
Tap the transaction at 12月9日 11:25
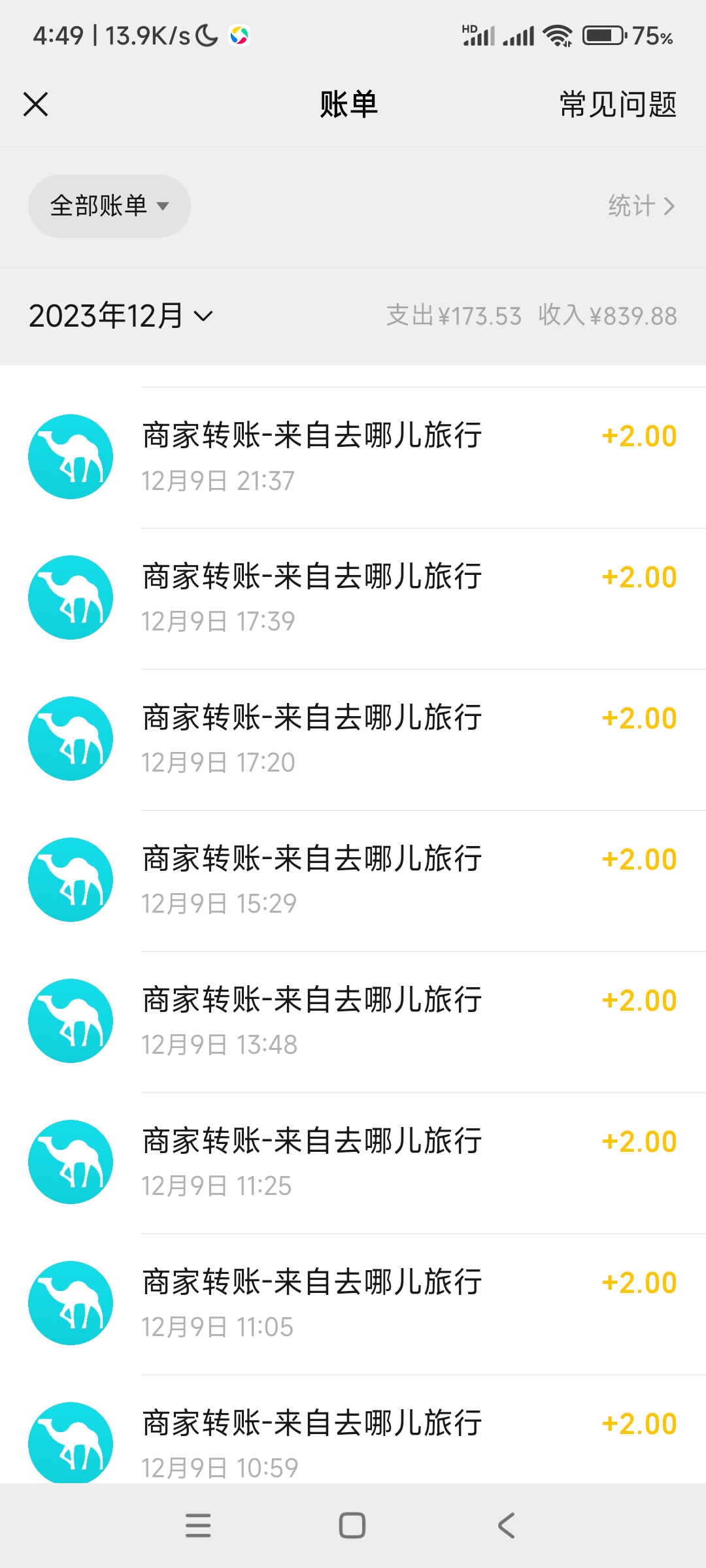click(x=353, y=1163)
